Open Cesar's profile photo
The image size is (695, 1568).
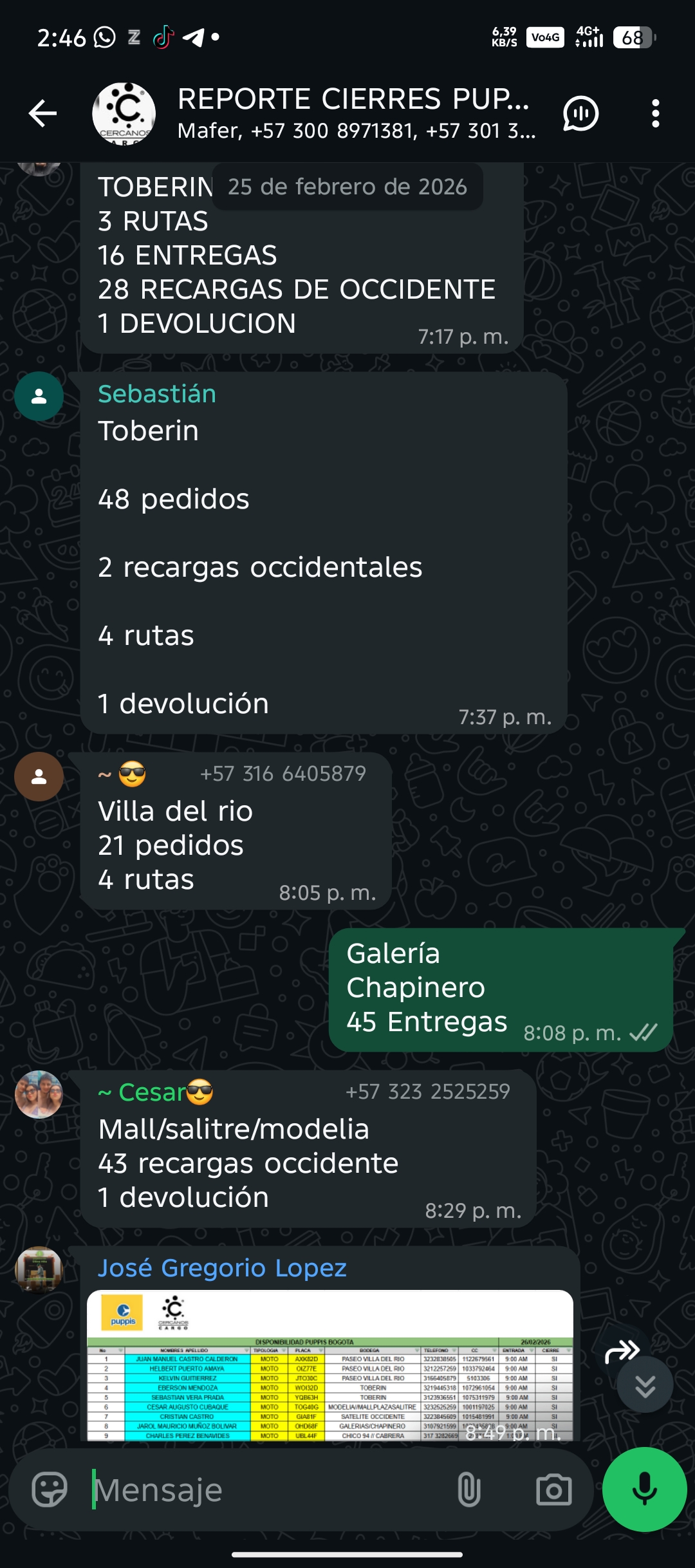click(39, 1094)
